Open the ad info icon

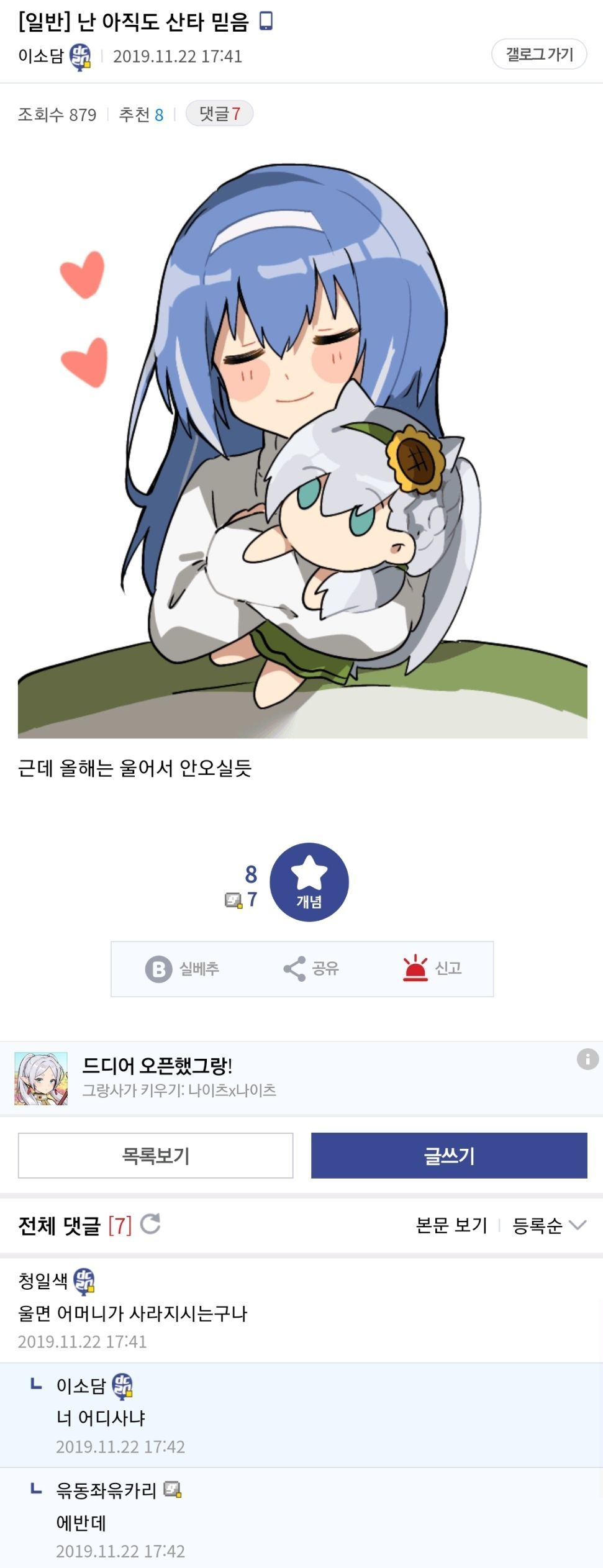pos(587,1059)
